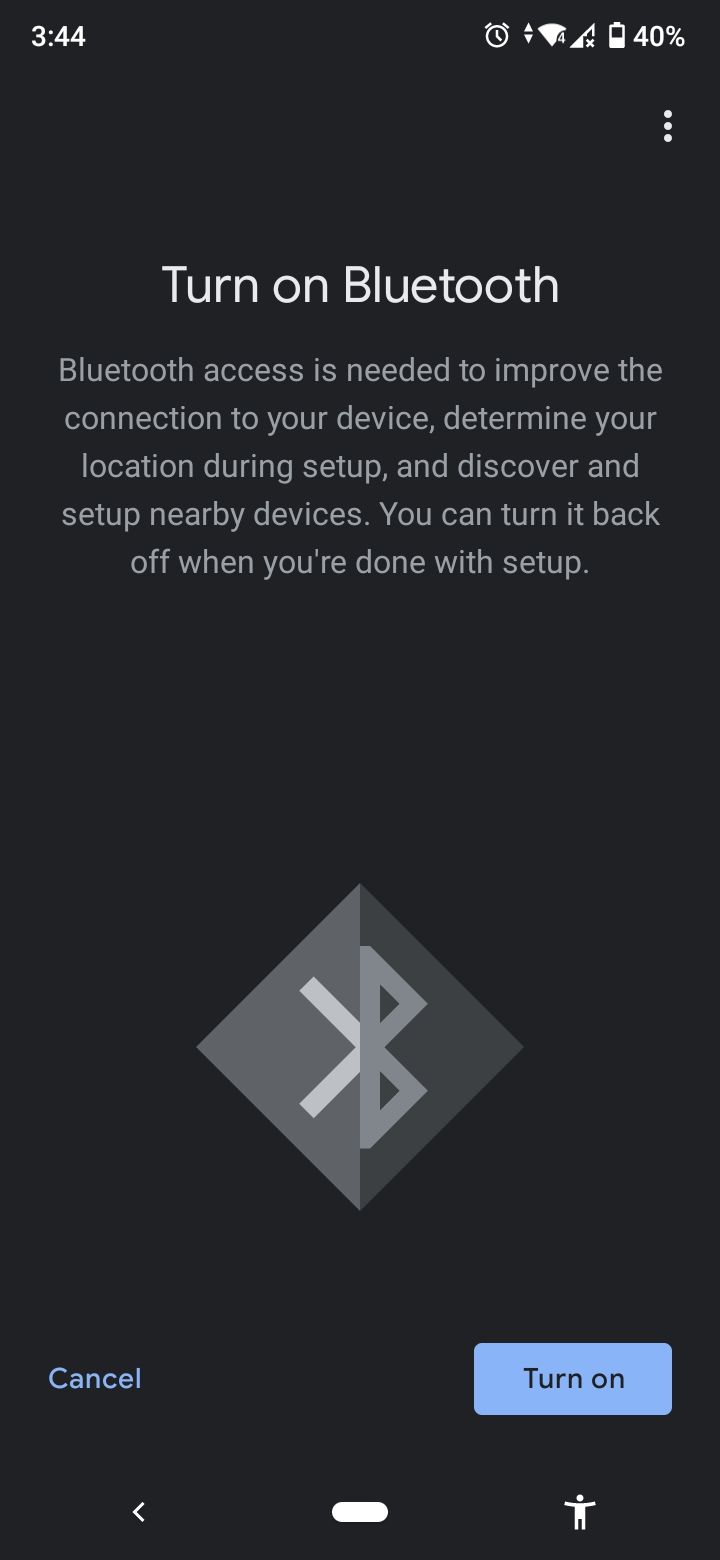The width and height of the screenshot is (720, 1560).
Task: Tap the alarm clock status icon
Action: pyautogui.click(x=495, y=36)
